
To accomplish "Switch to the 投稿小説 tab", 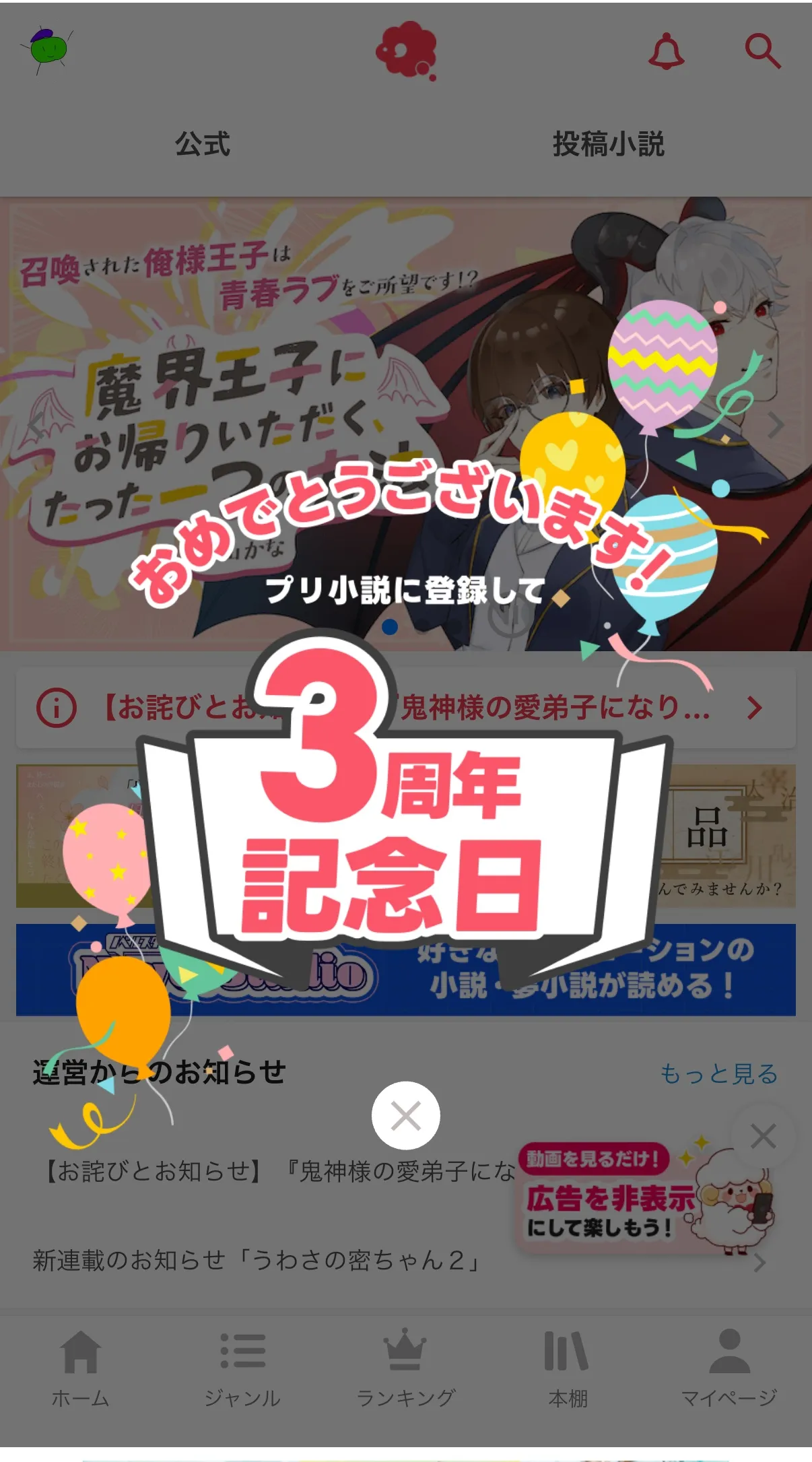I will tap(608, 144).
